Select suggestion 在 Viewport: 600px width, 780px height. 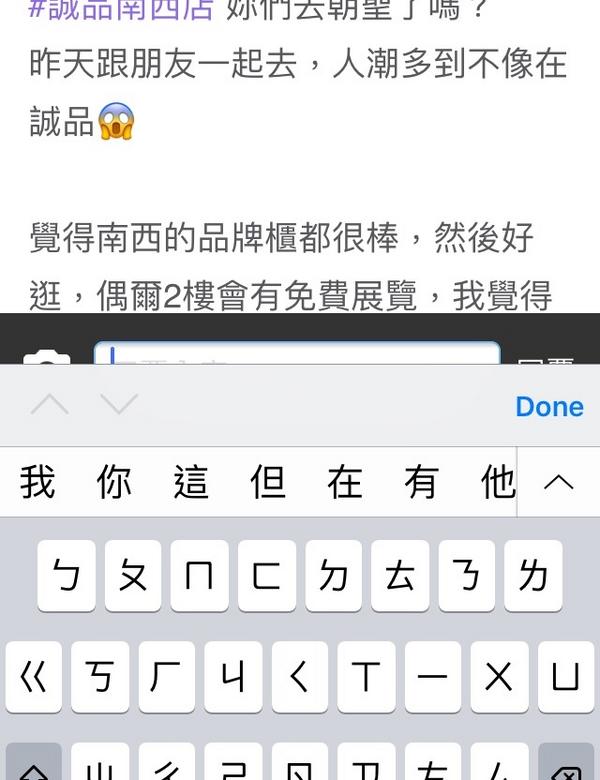click(x=345, y=483)
